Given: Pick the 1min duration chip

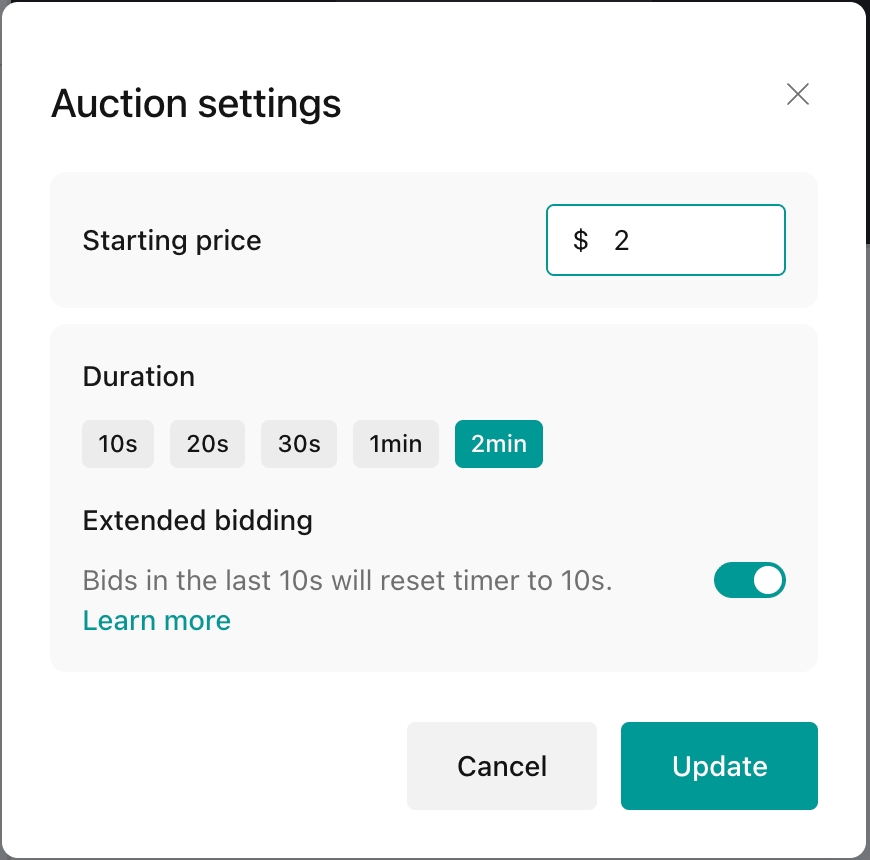Looking at the screenshot, I should pyautogui.click(x=396, y=444).
